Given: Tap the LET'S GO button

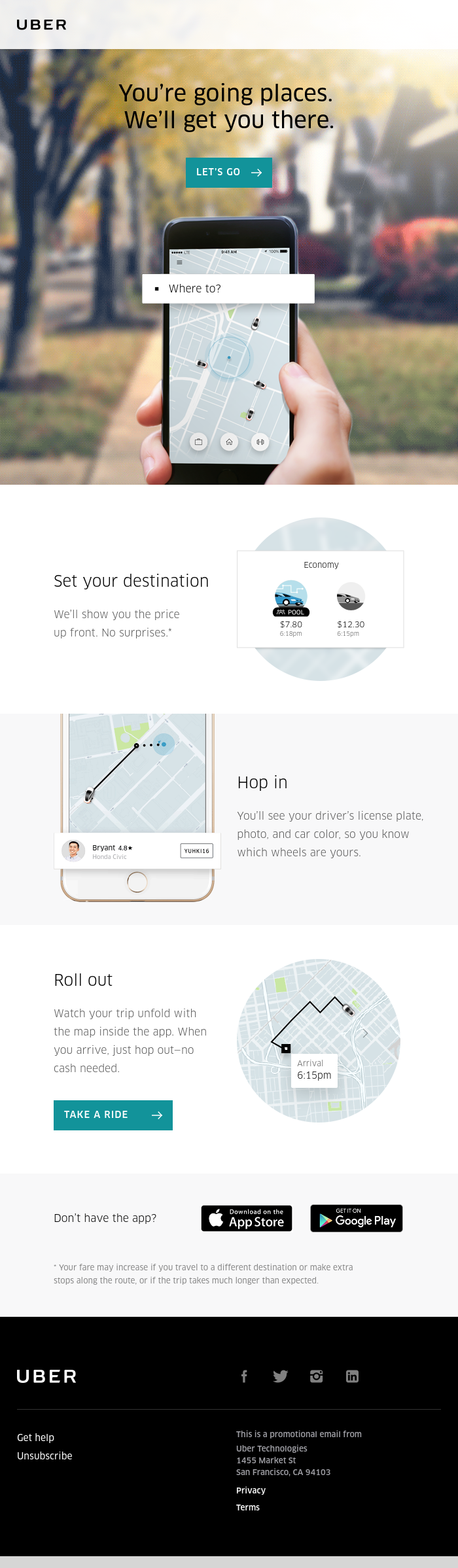Looking at the screenshot, I should pyautogui.click(x=228, y=173).
